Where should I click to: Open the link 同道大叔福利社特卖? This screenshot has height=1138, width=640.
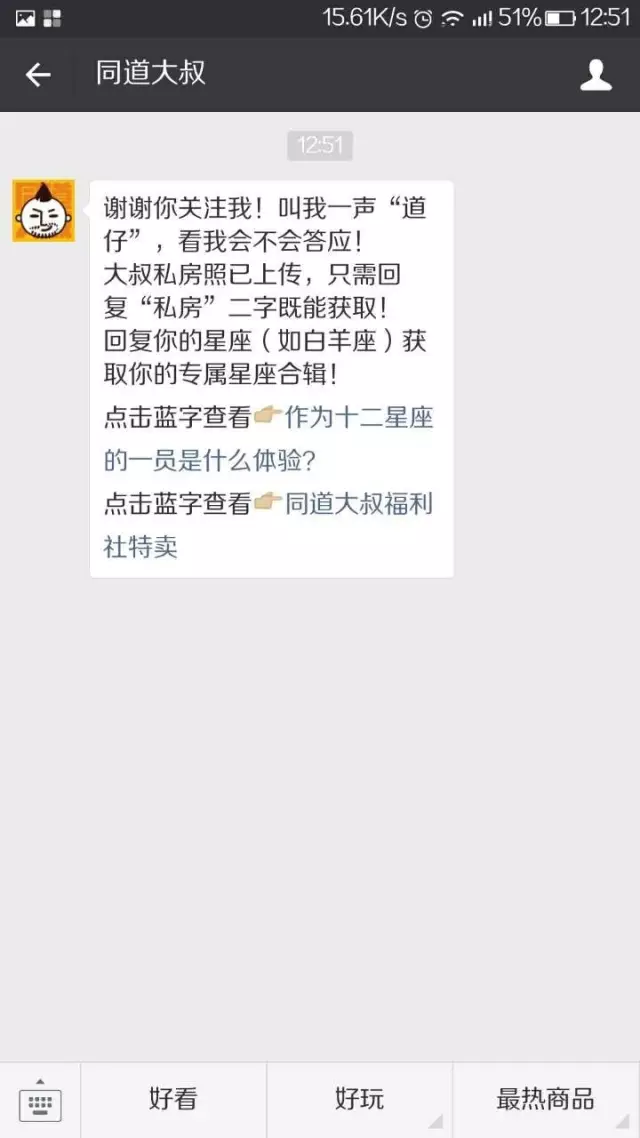click(x=359, y=504)
